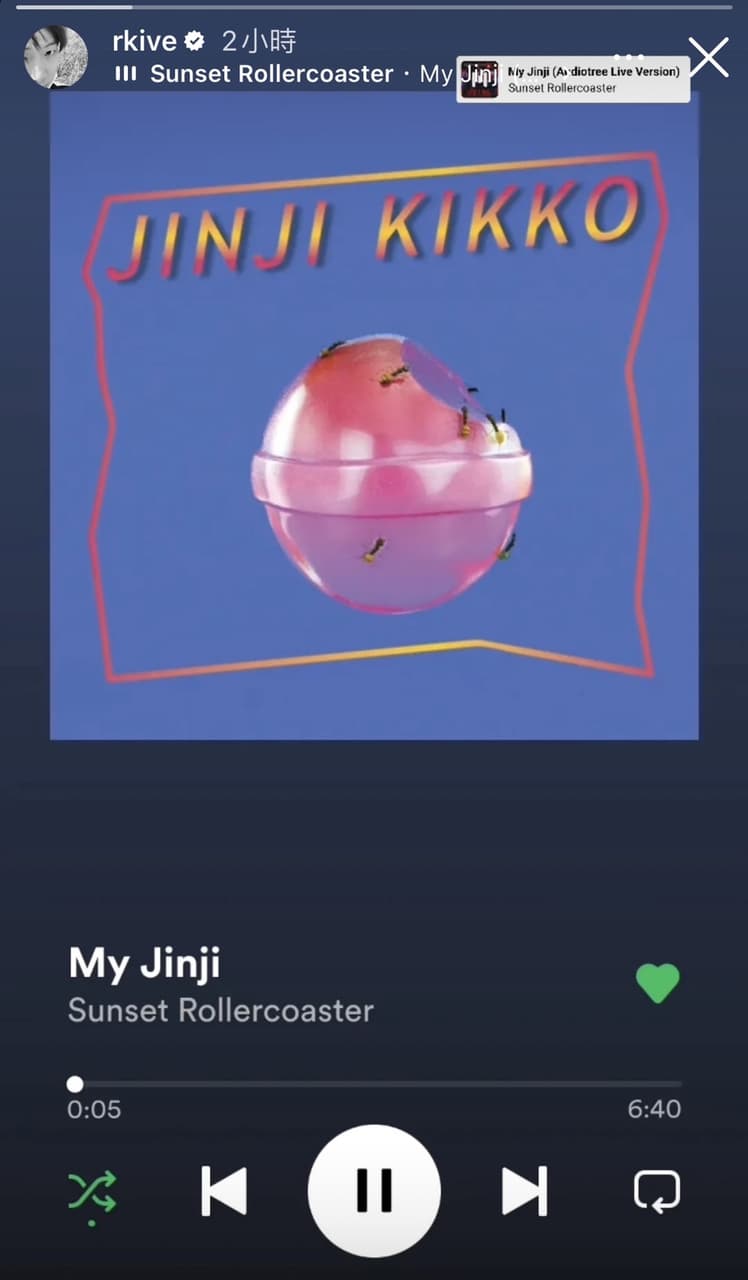The height and width of the screenshot is (1280, 748).
Task: Close the story viewer
Action: pos(709,57)
